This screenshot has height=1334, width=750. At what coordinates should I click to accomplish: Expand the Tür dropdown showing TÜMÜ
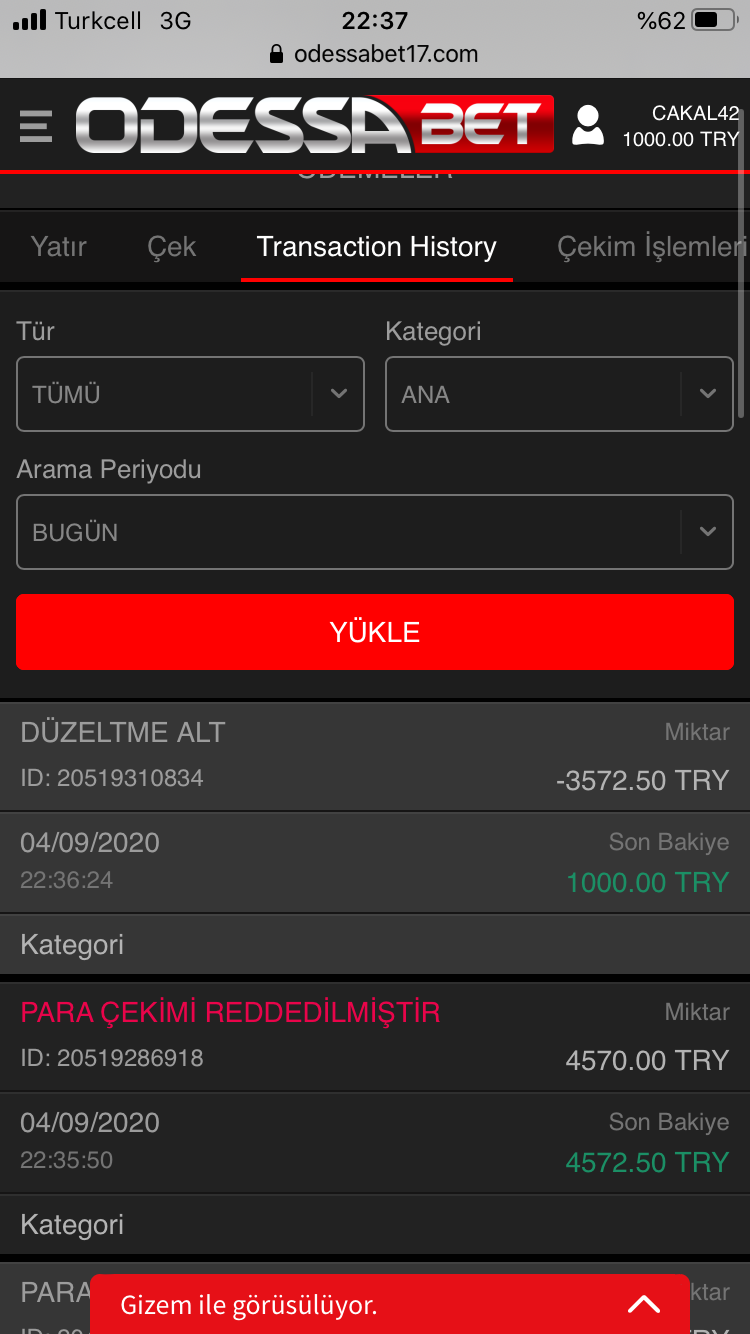[x=190, y=394]
